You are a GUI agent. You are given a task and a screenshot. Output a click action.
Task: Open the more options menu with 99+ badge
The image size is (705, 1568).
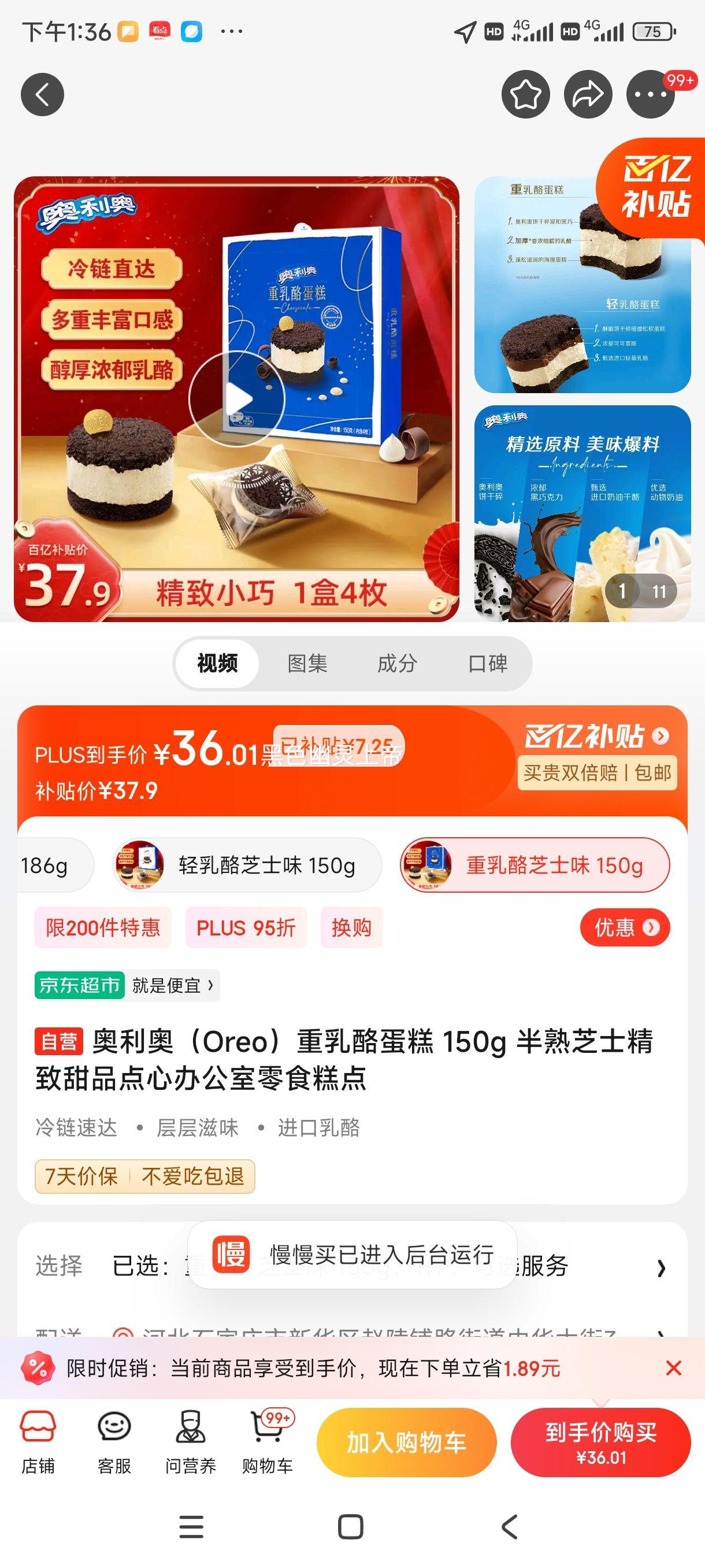(x=648, y=94)
